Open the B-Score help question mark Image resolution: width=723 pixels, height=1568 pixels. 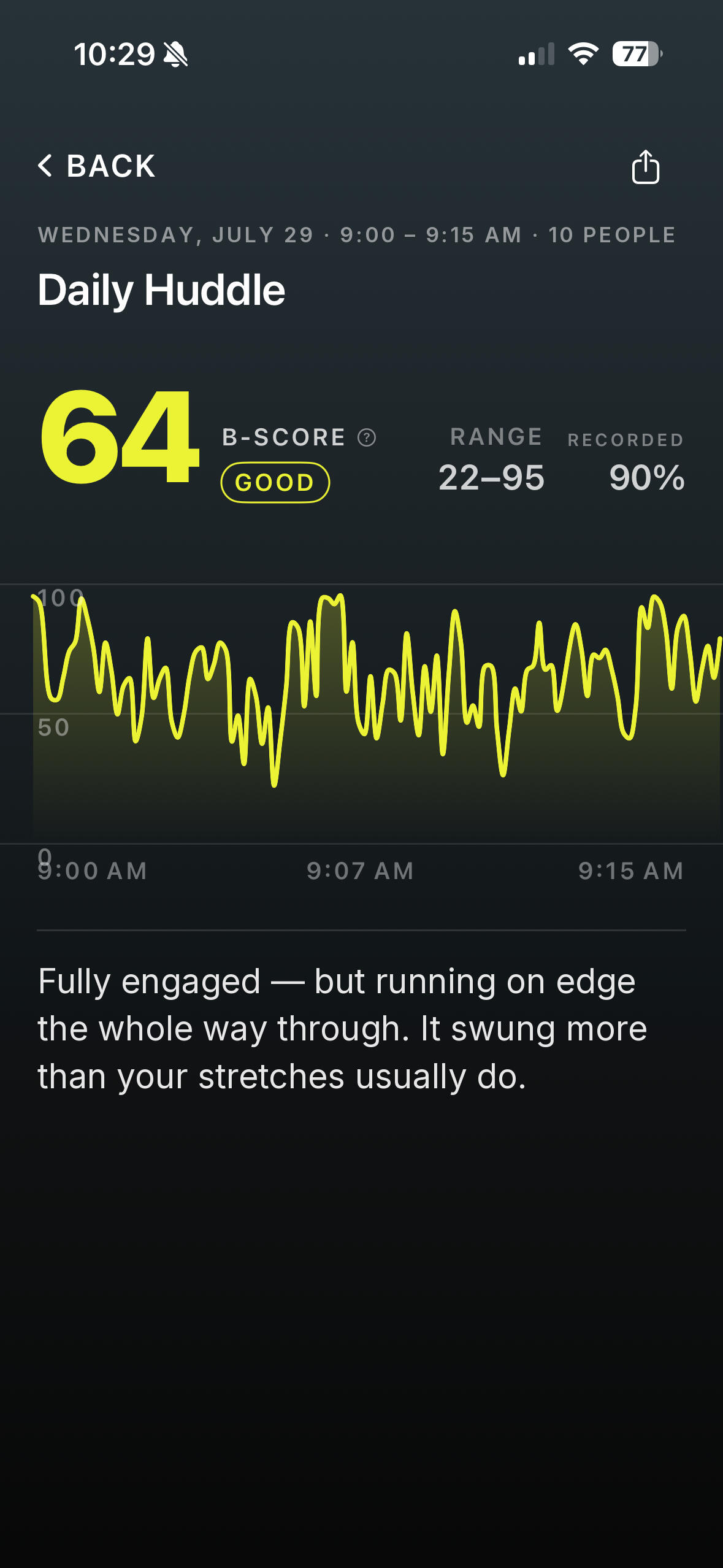367,437
